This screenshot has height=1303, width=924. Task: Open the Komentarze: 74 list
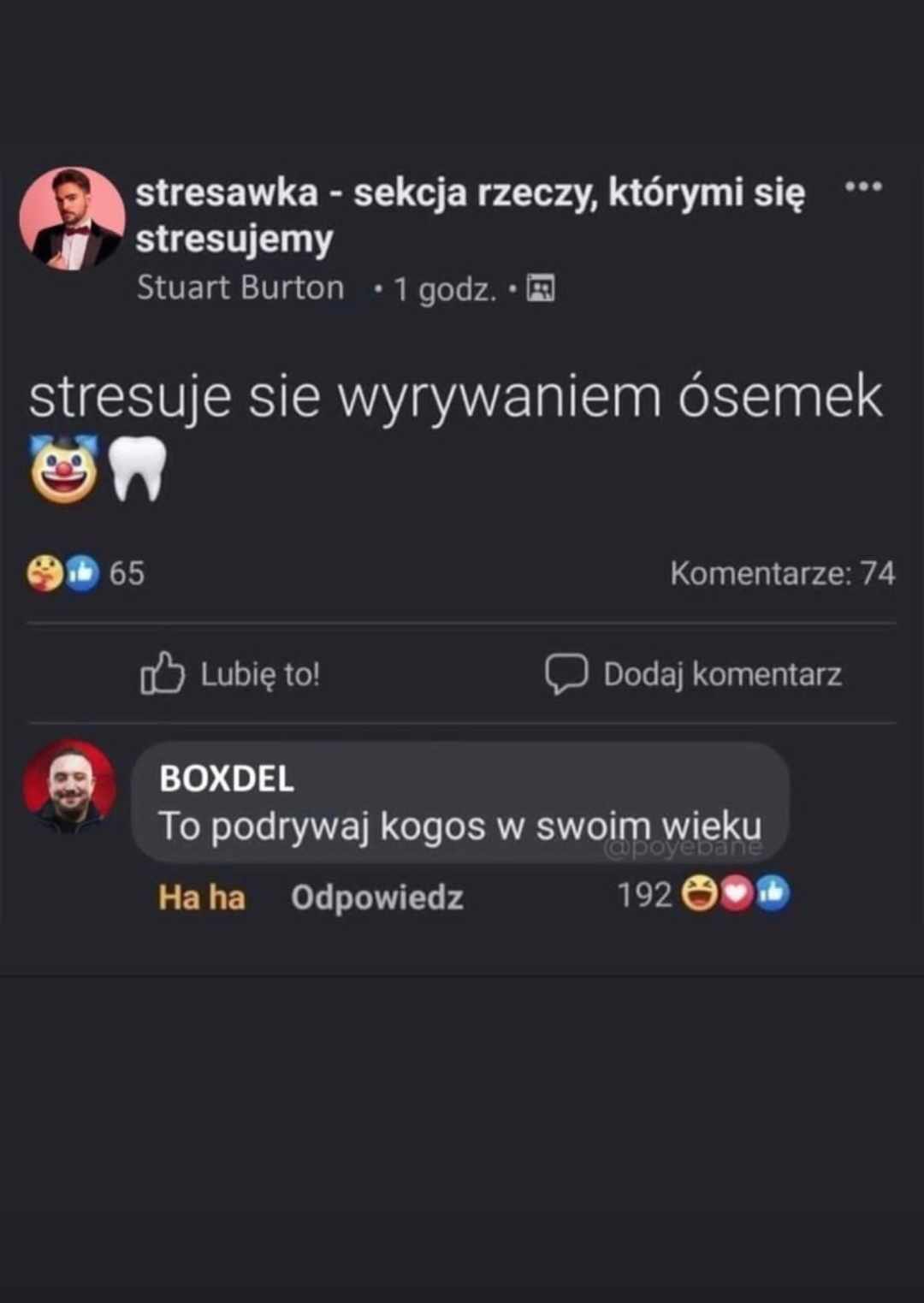782,573
